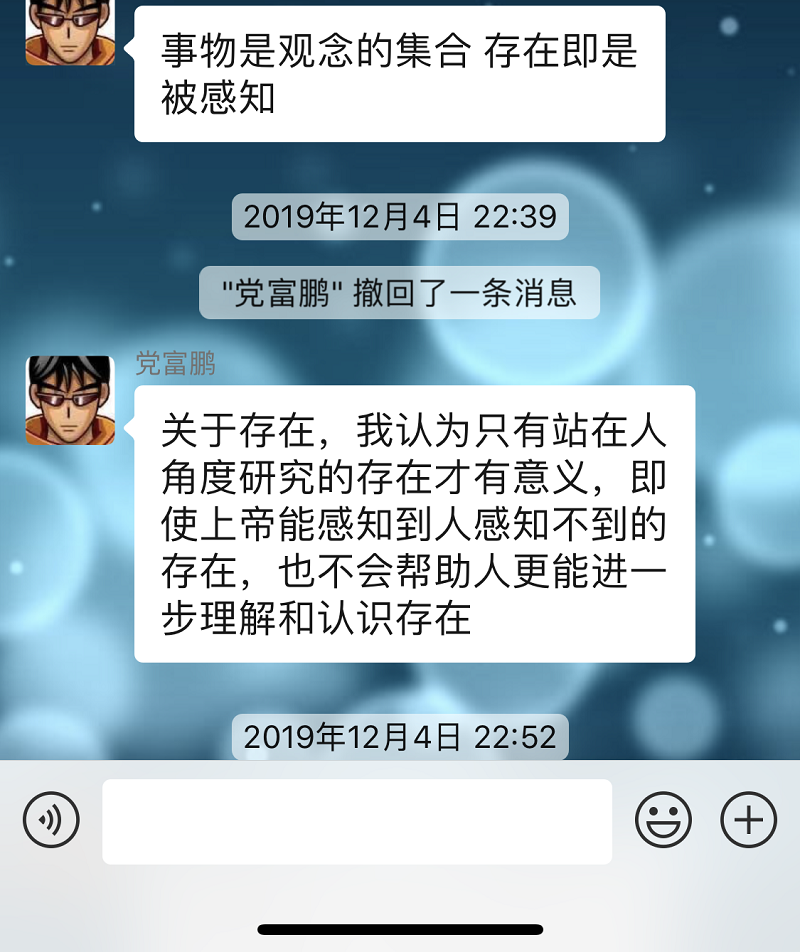Switch to voice message input
Viewport: 800px width, 952px height.
coord(51,820)
